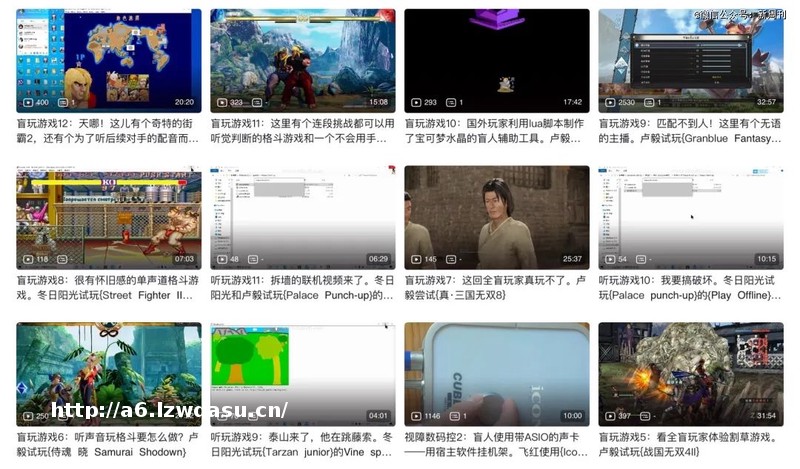Open 盲玩游戏6 Samurai Shodown video
Screen dimensions: 800x469
(109, 373)
